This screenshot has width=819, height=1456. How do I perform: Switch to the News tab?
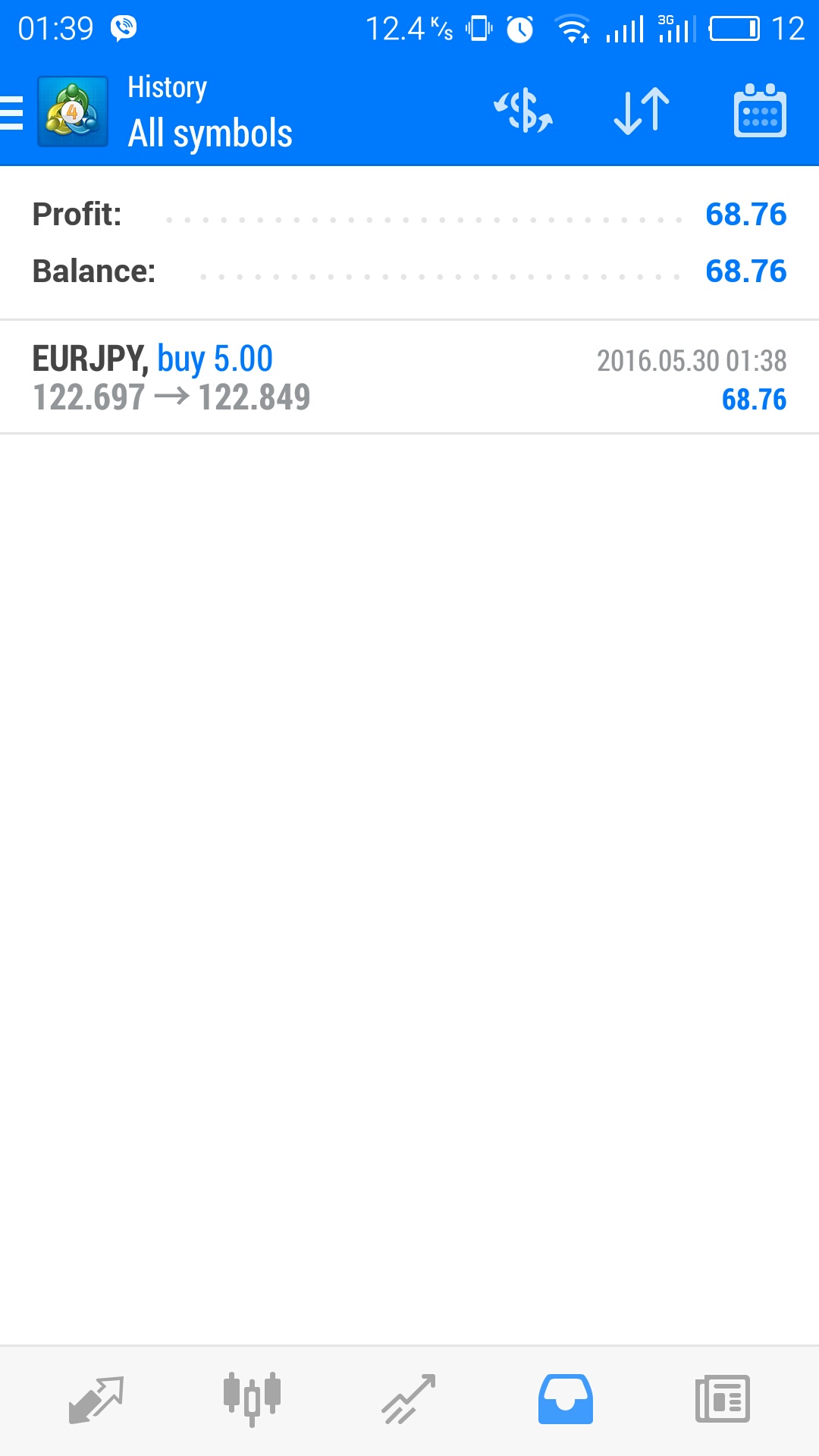(x=723, y=1400)
